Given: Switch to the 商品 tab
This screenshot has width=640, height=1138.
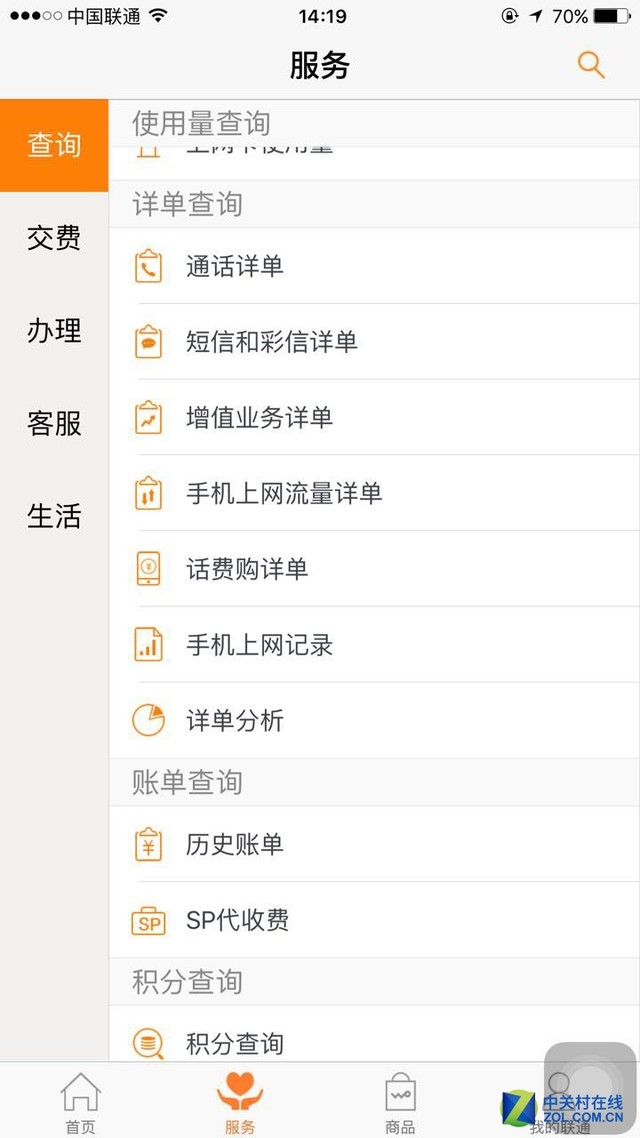Looking at the screenshot, I should pos(400,1102).
